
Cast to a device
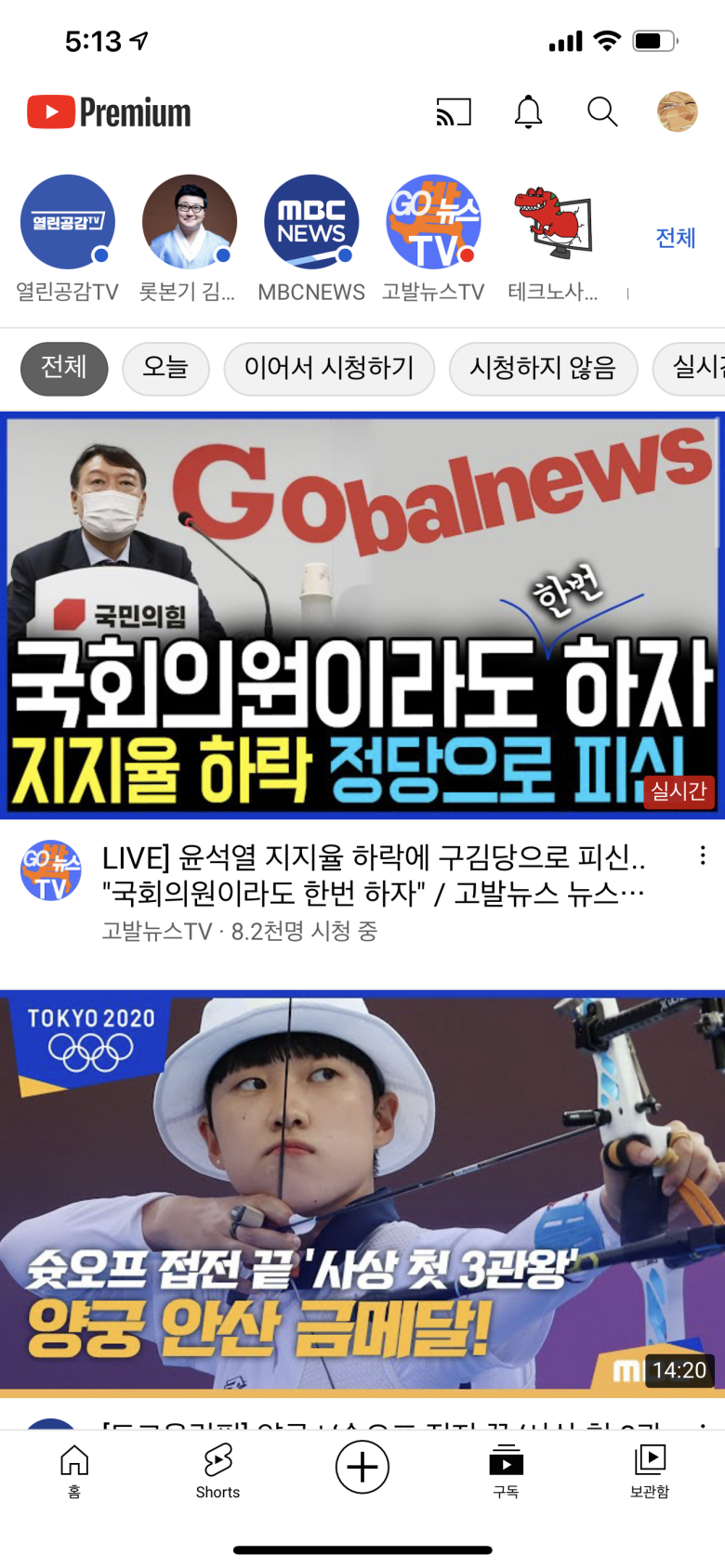[454, 112]
